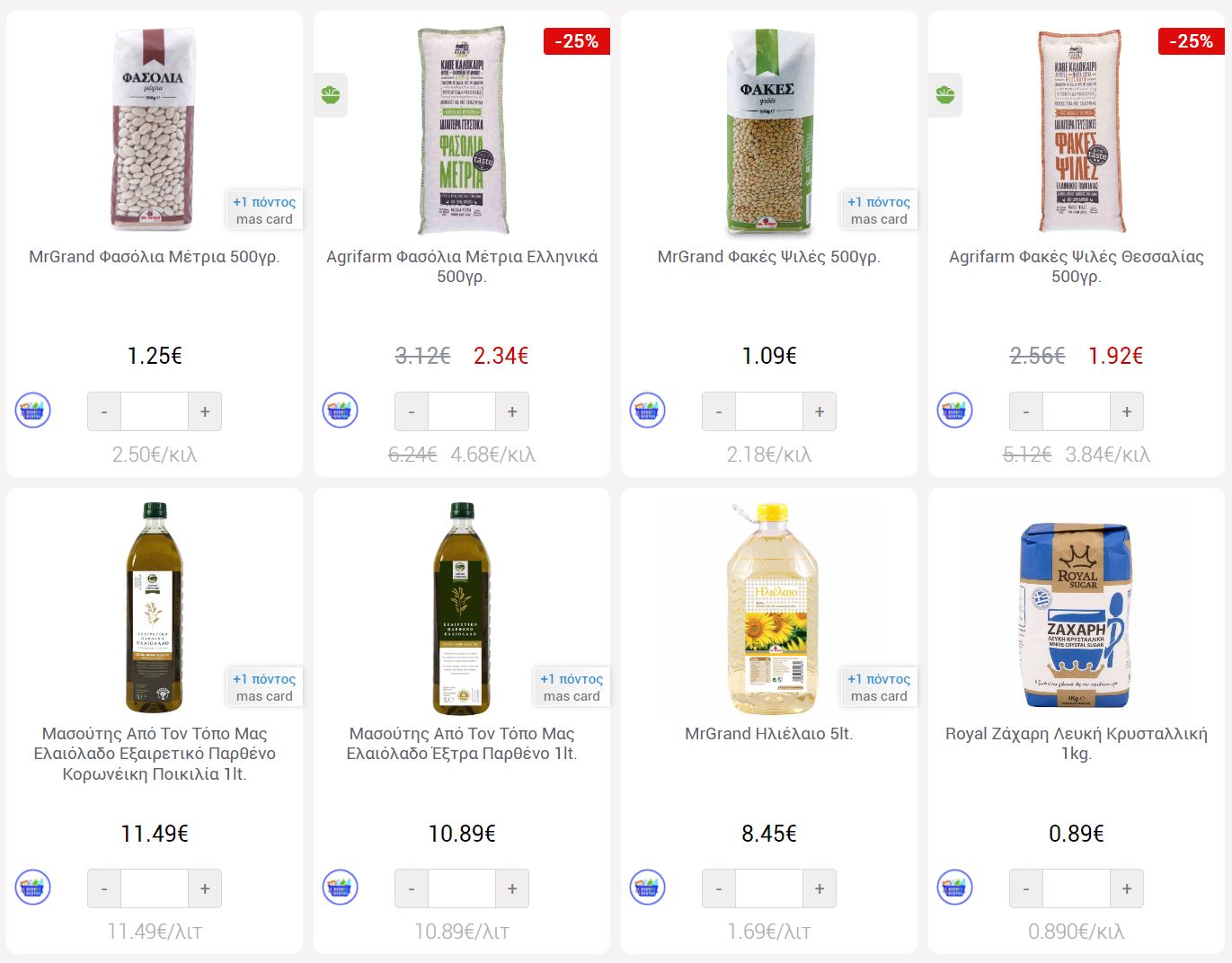Open Agrifarm Φασόλια Μέτρια Ελληνικά product
This screenshot has height=963, width=1232.
click(x=461, y=266)
